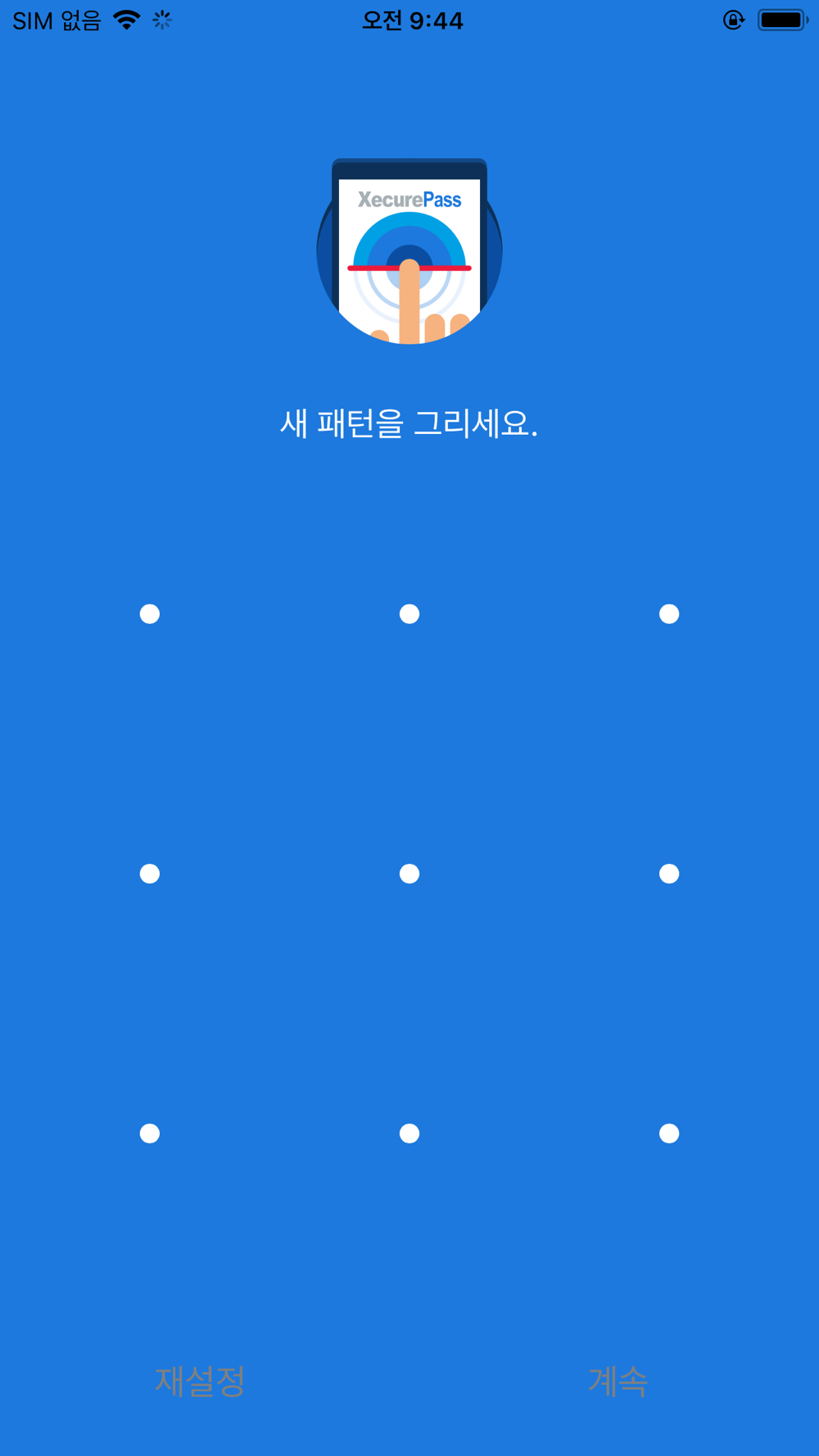Tap the 재설정 reset button
Image resolution: width=819 pixels, height=1456 pixels.
coord(200,1381)
